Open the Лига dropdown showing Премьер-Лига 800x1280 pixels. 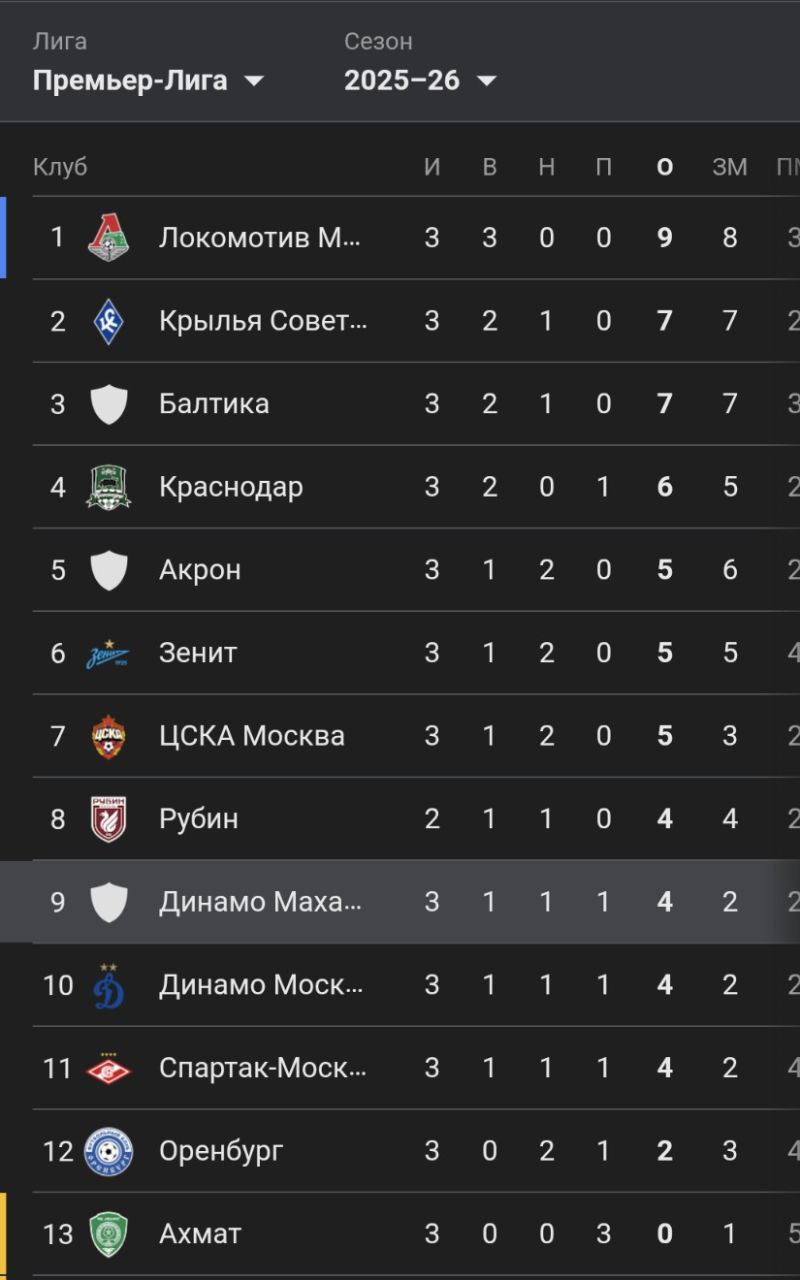tap(148, 80)
